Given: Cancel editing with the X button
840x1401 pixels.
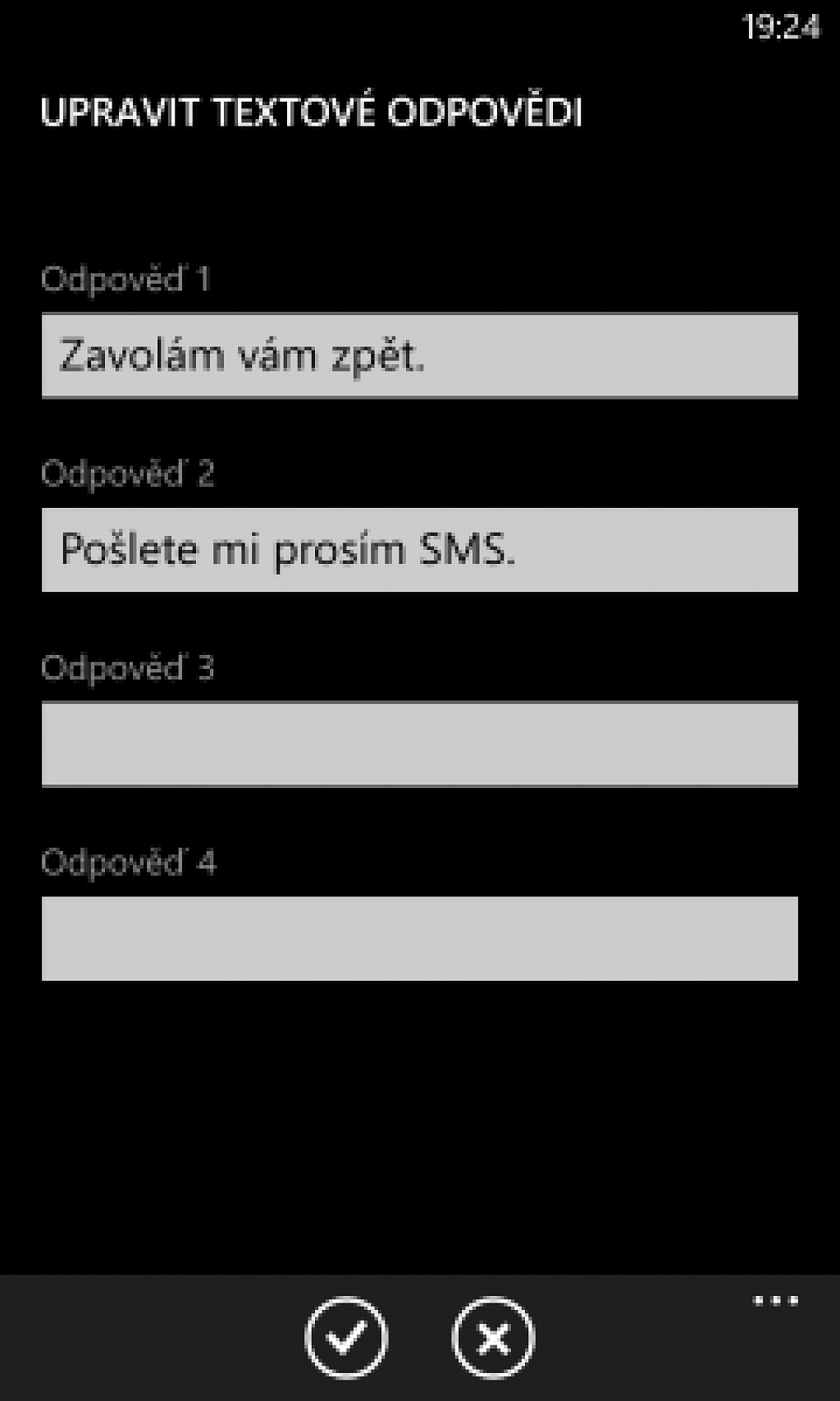Looking at the screenshot, I should tap(493, 1338).
